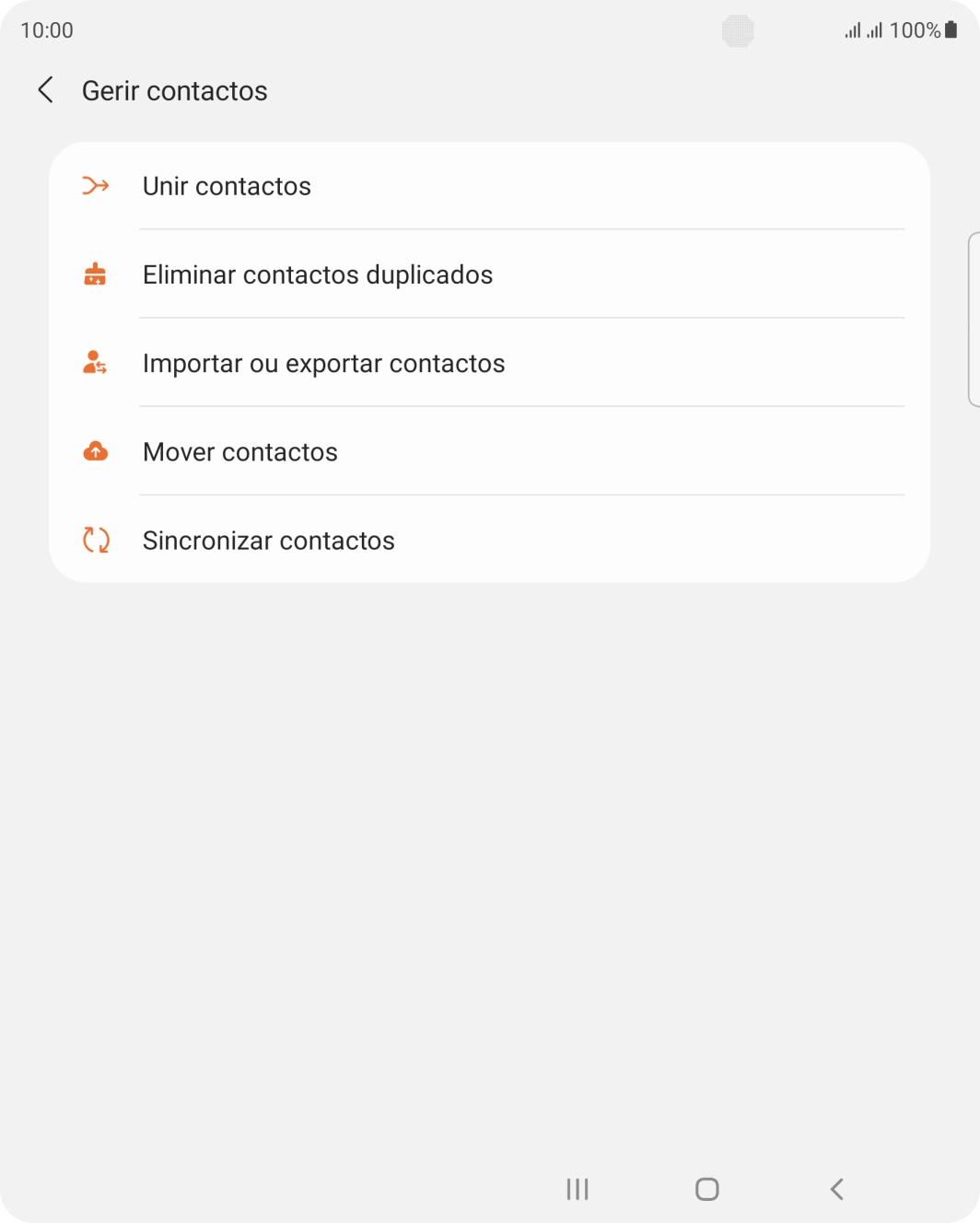Tap the Recents button in the navigation bar
The height and width of the screenshot is (1223, 980).
577,1189
